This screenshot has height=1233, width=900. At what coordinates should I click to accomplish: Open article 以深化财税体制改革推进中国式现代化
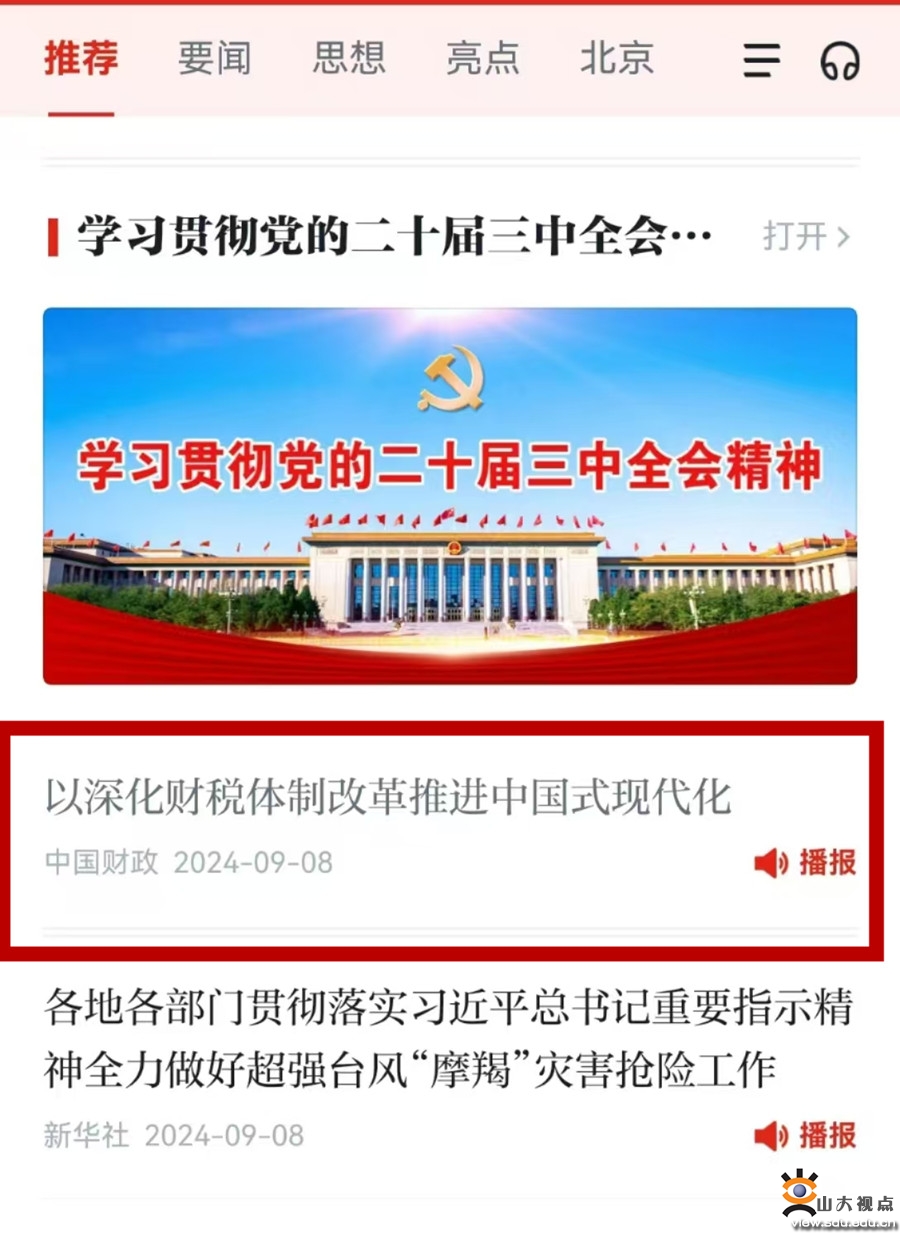389,798
